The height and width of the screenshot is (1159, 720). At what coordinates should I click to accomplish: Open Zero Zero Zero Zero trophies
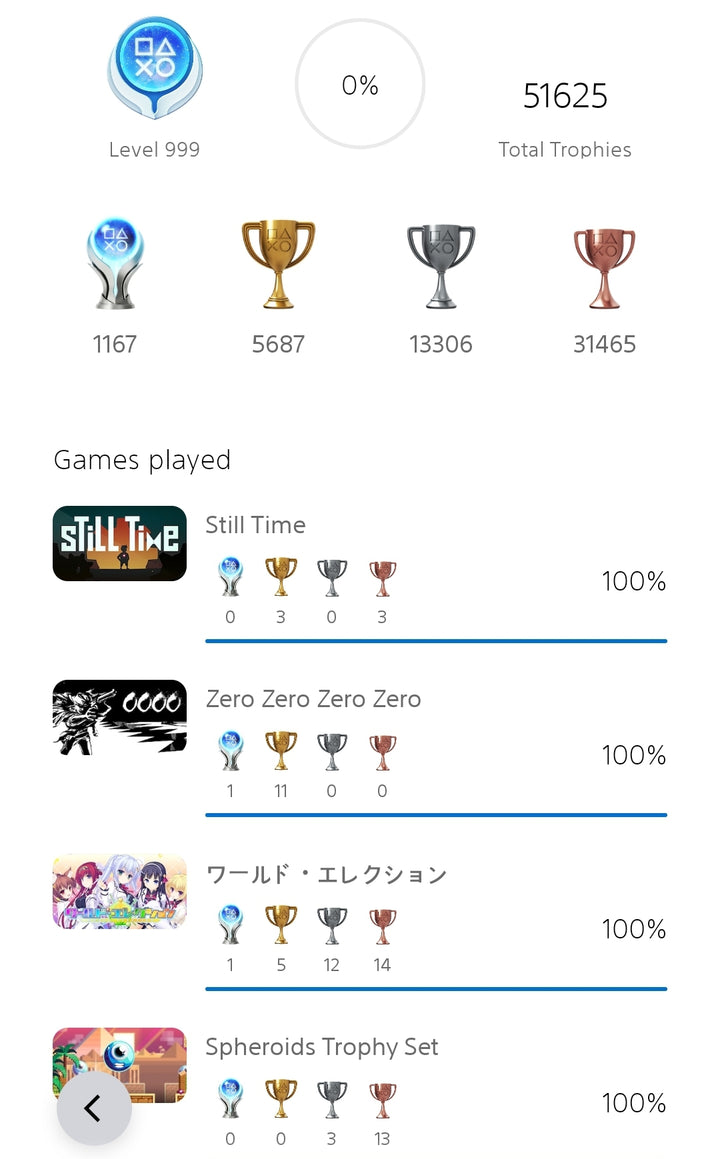313,699
